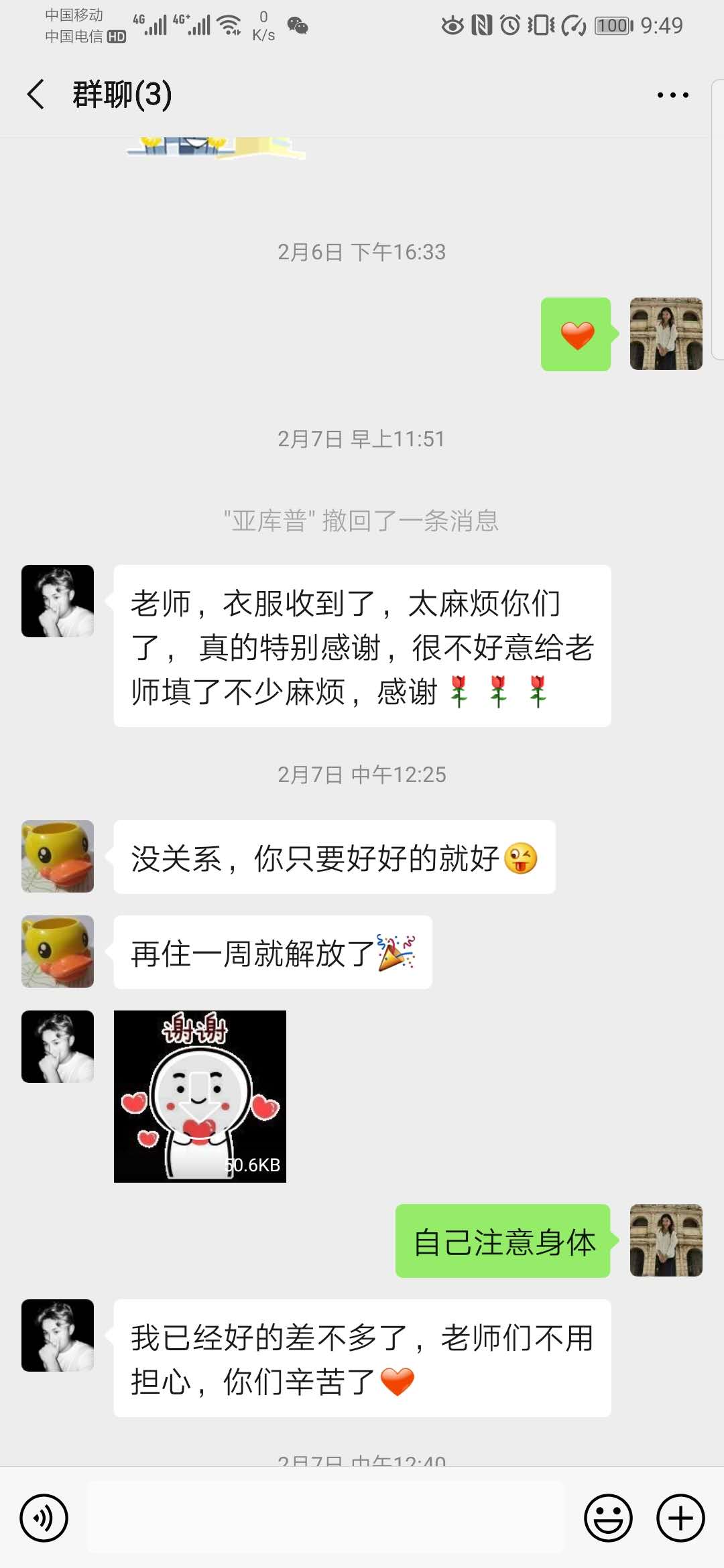Tap the message text input field
This screenshot has height=1568, width=724.
[x=326, y=1518]
